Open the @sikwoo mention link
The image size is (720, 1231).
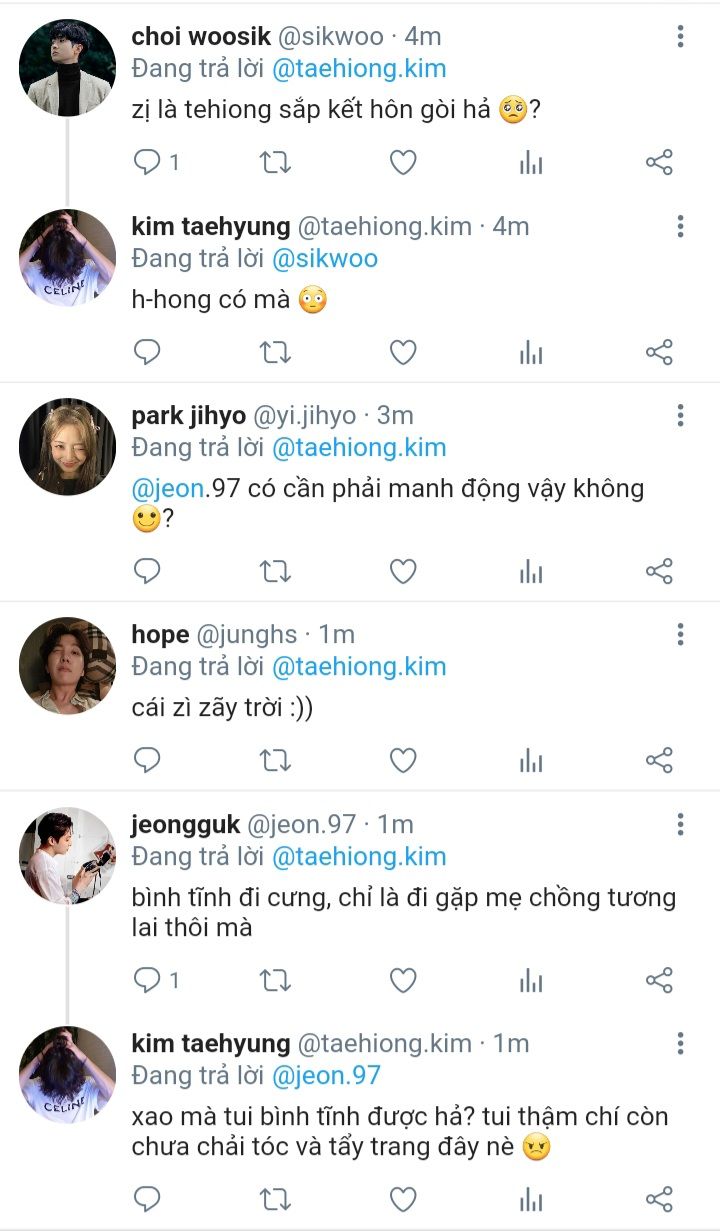[x=325, y=258]
